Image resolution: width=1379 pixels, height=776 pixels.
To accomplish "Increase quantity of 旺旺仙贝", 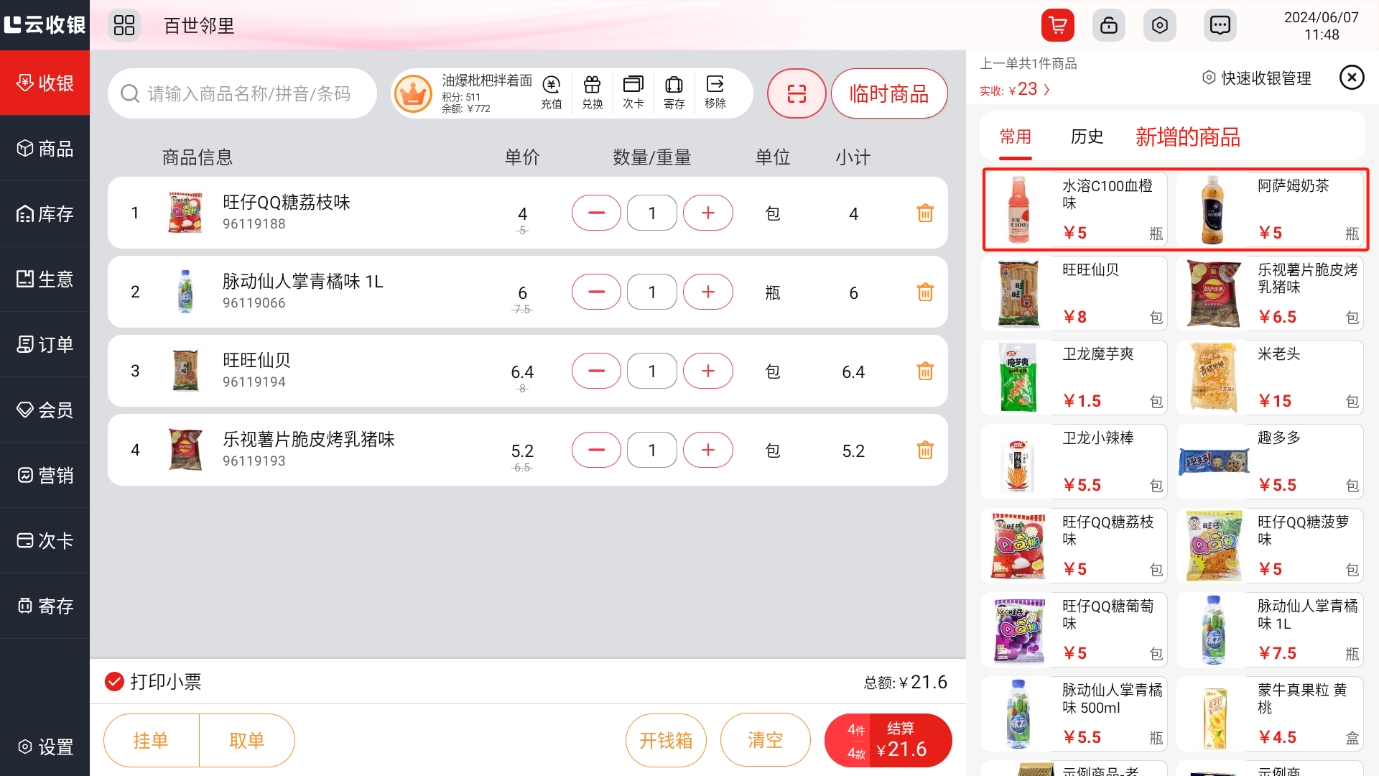I will click(708, 371).
